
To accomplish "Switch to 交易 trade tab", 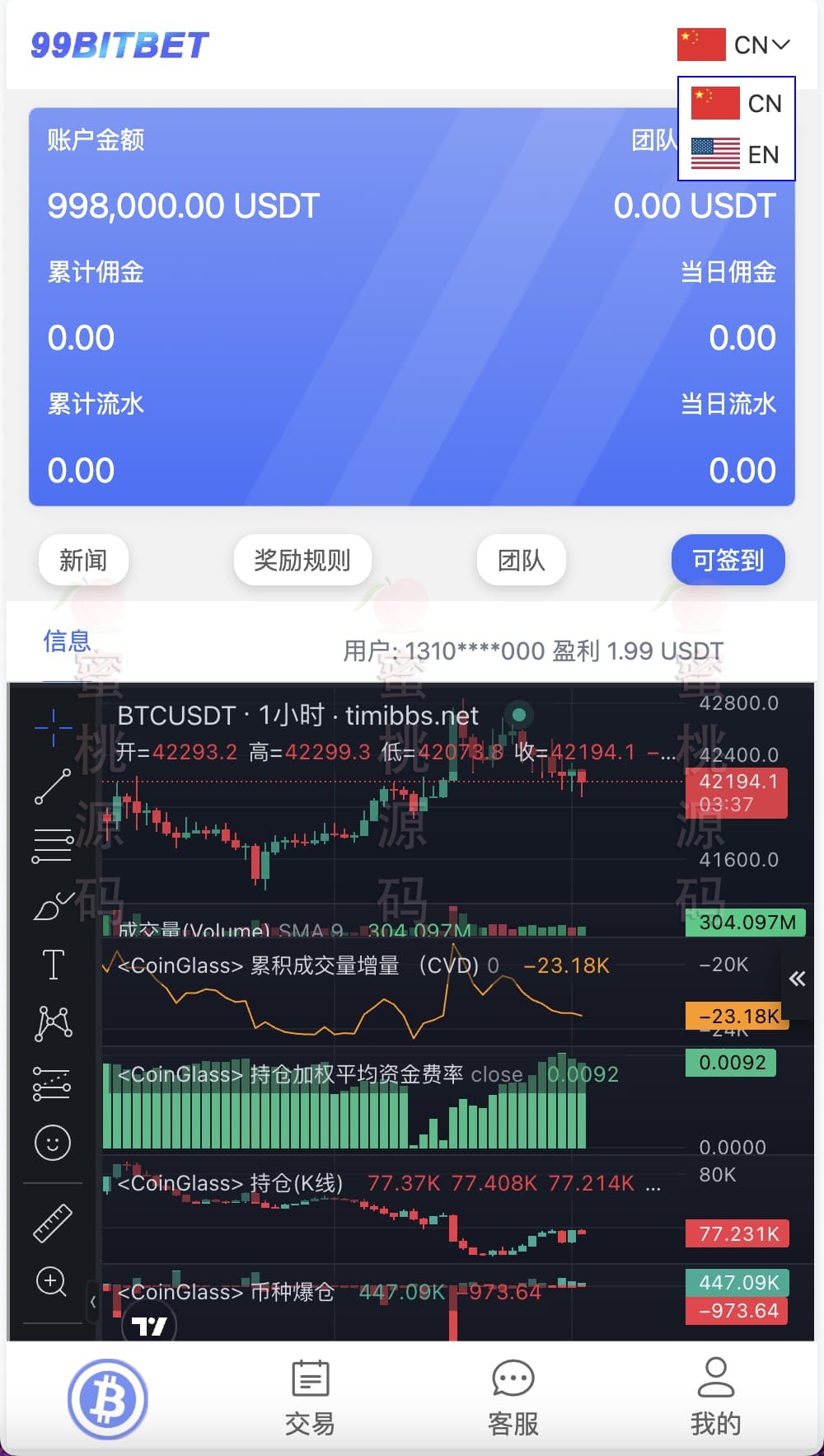I will 310,1398.
